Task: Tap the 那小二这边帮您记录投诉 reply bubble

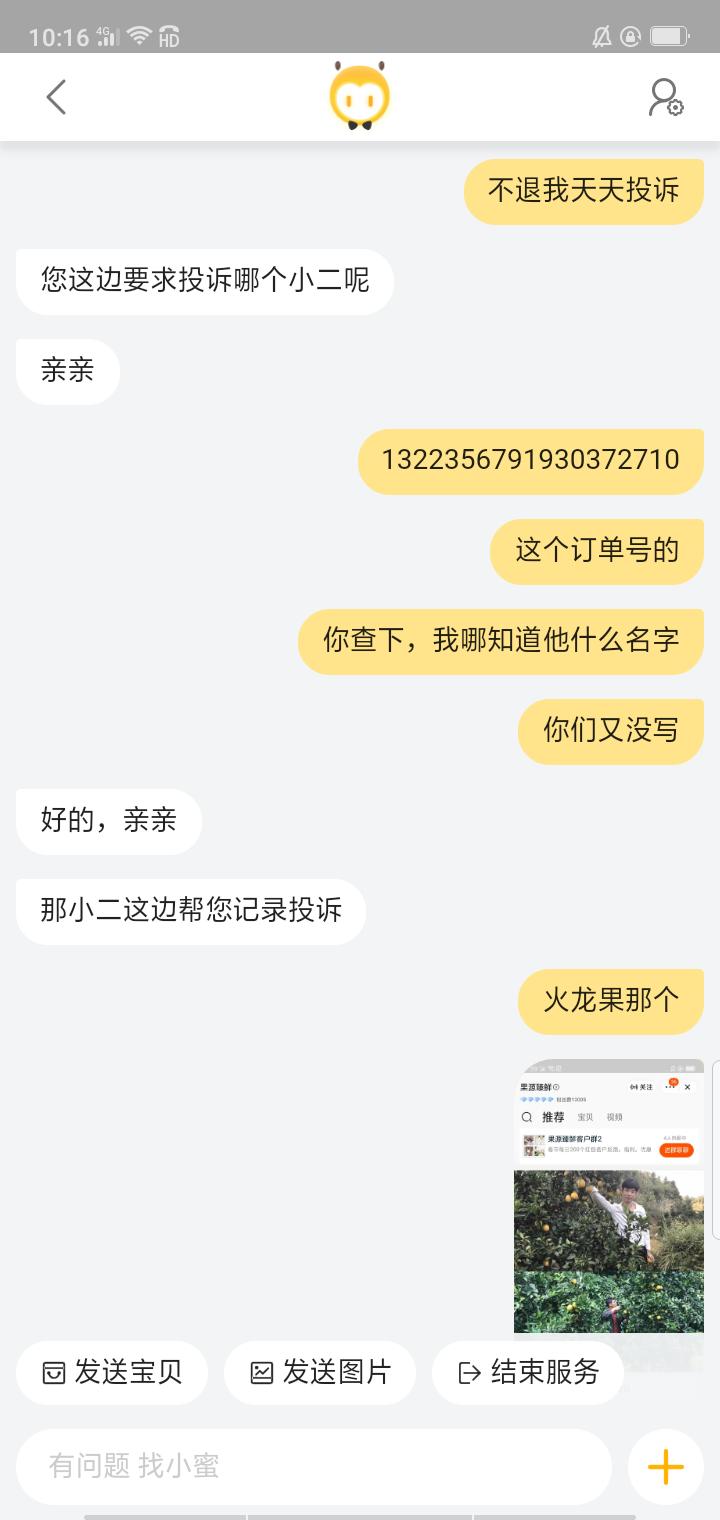Action: 190,911
